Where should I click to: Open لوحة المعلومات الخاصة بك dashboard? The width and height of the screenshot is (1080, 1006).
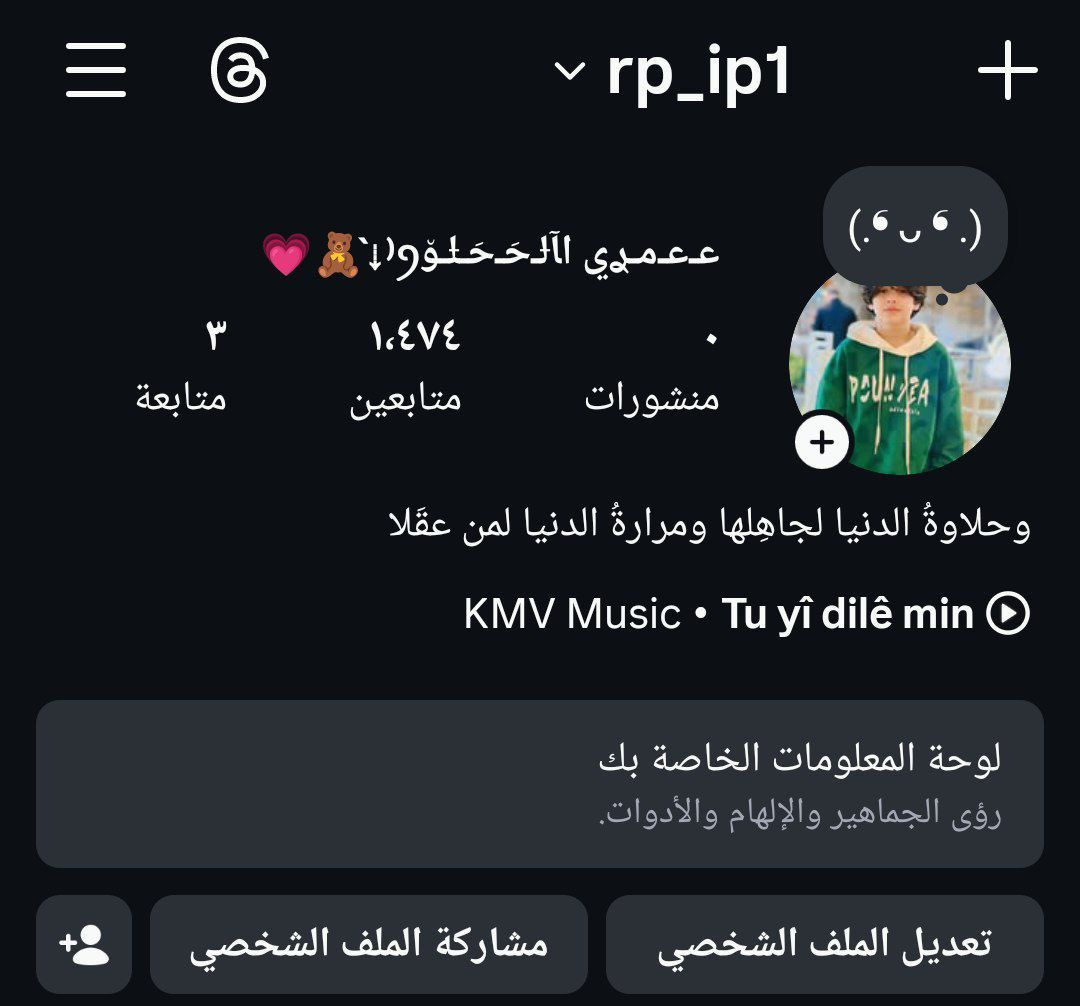point(540,783)
